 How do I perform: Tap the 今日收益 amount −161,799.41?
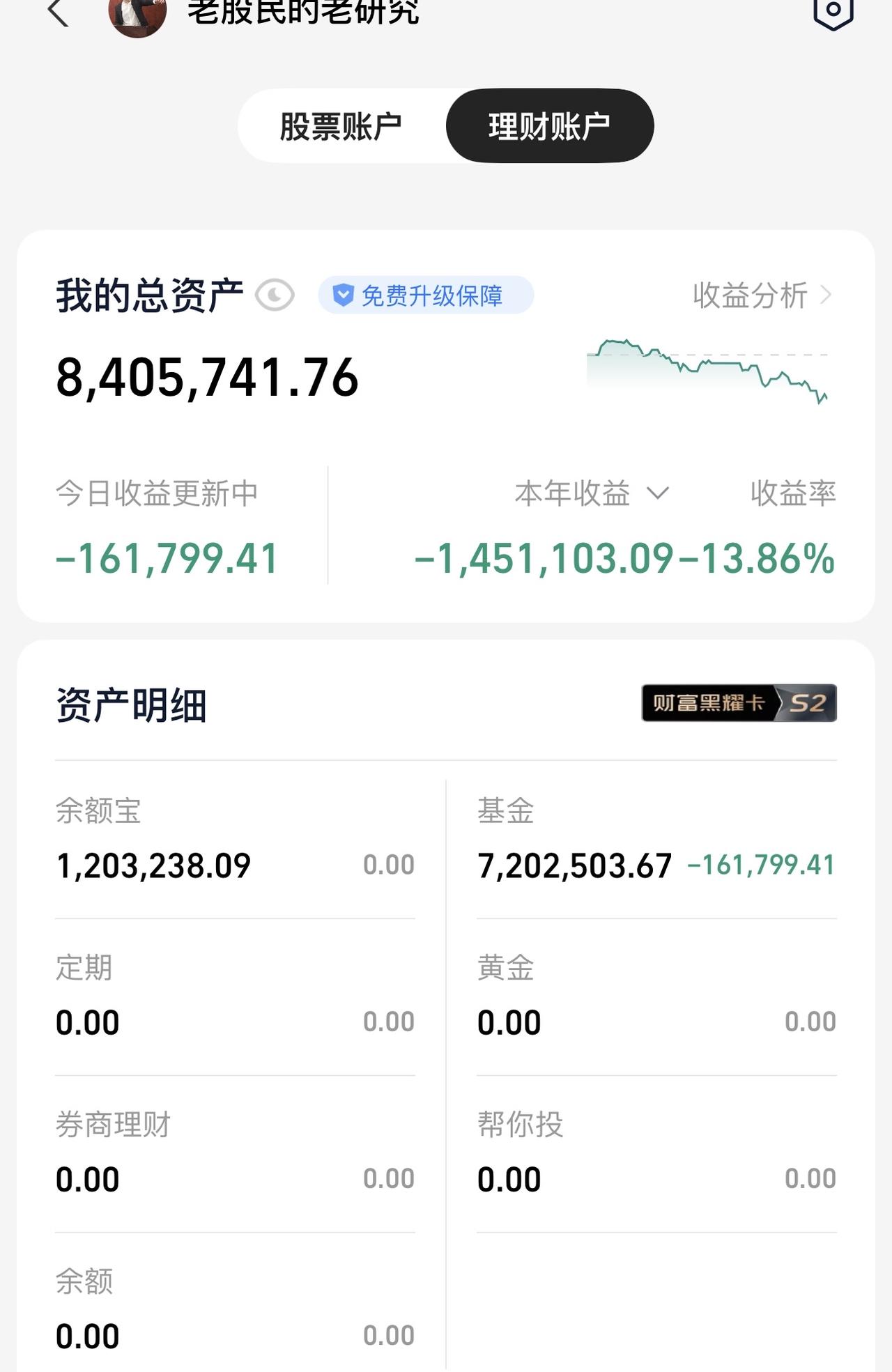tap(166, 557)
